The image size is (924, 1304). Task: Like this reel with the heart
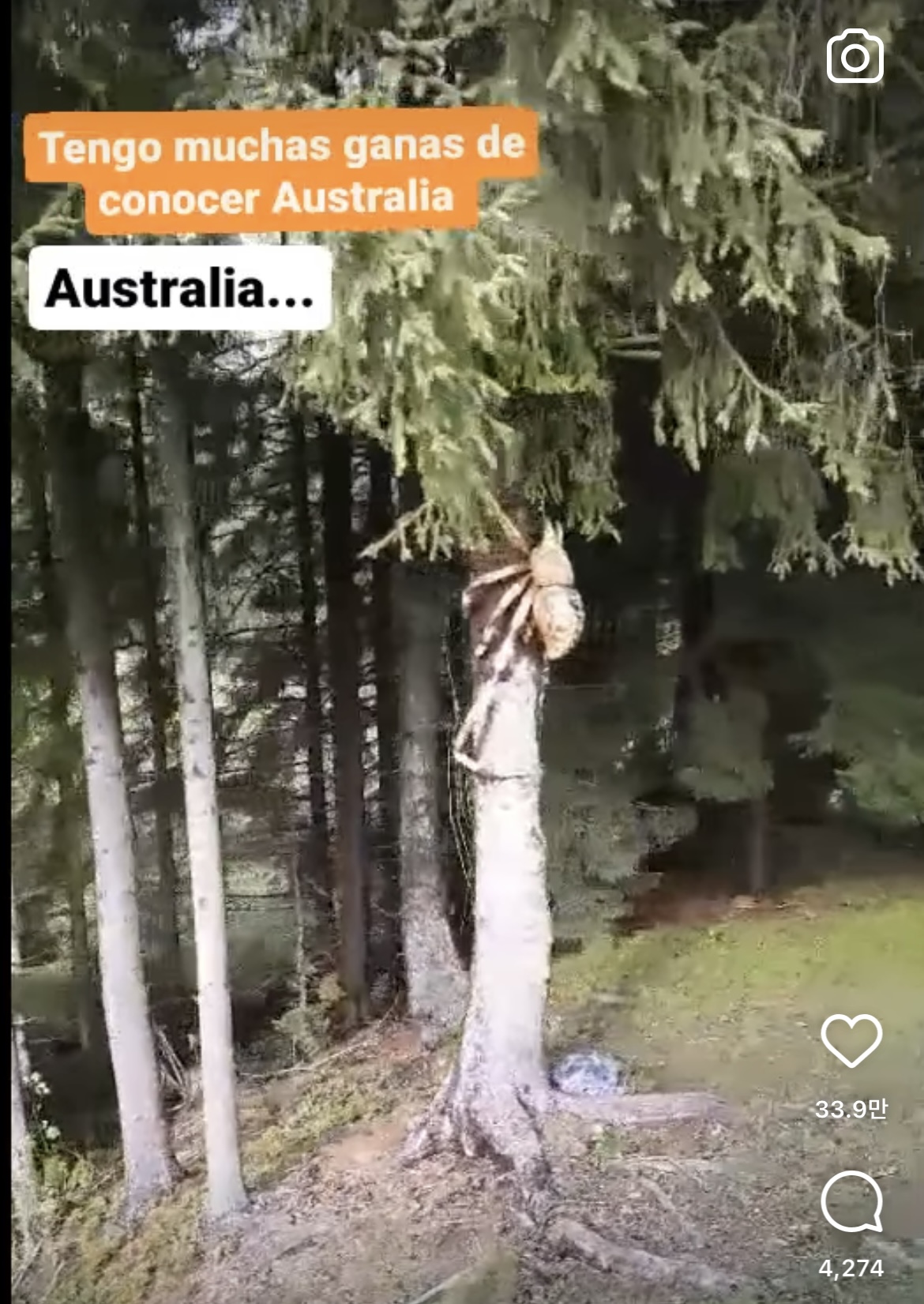(851, 1040)
